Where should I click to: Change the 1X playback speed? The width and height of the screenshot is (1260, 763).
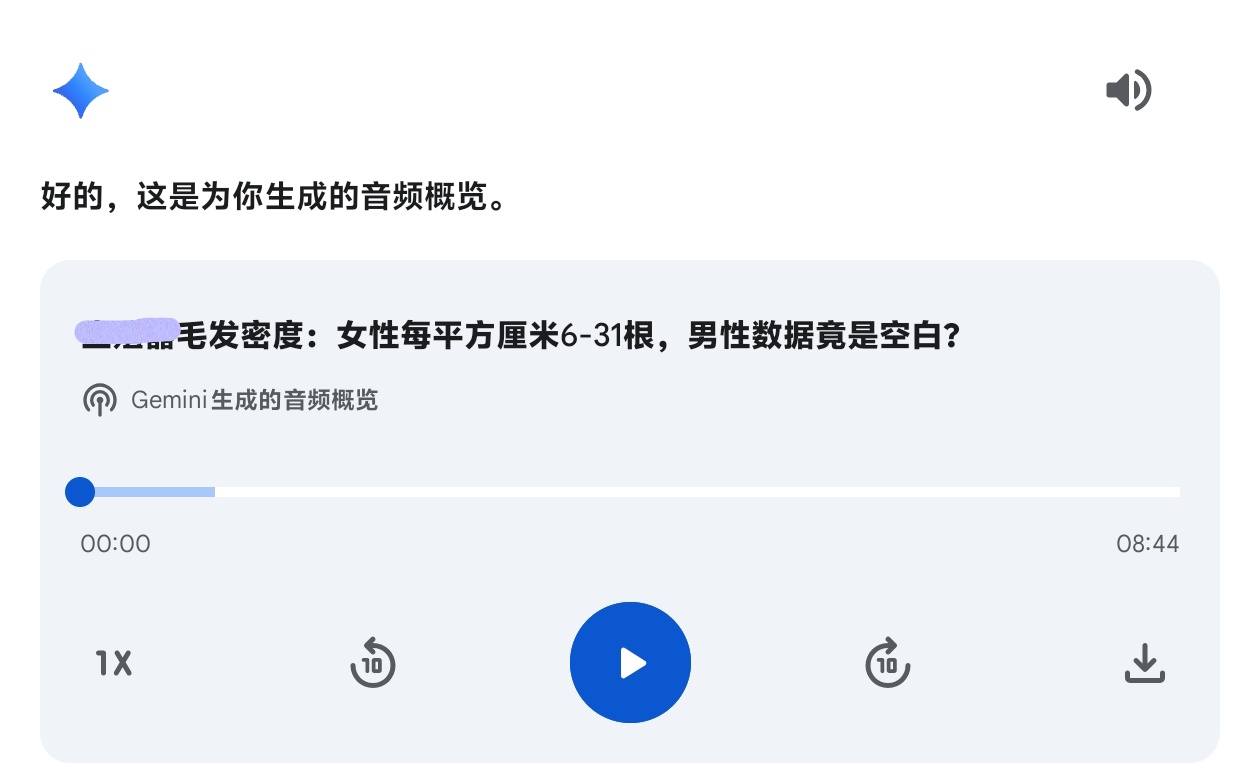click(x=114, y=663)
